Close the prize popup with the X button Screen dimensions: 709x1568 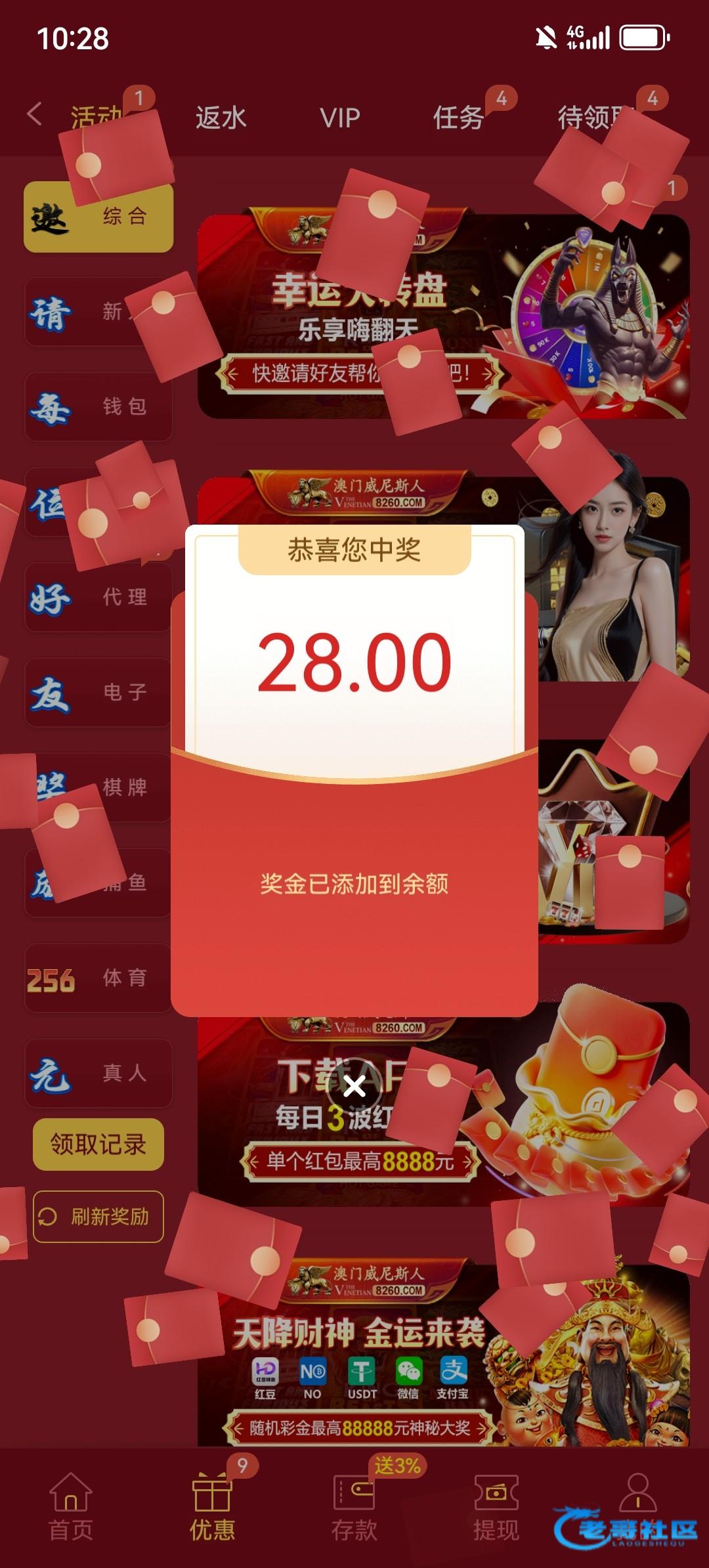[354, 1087]
